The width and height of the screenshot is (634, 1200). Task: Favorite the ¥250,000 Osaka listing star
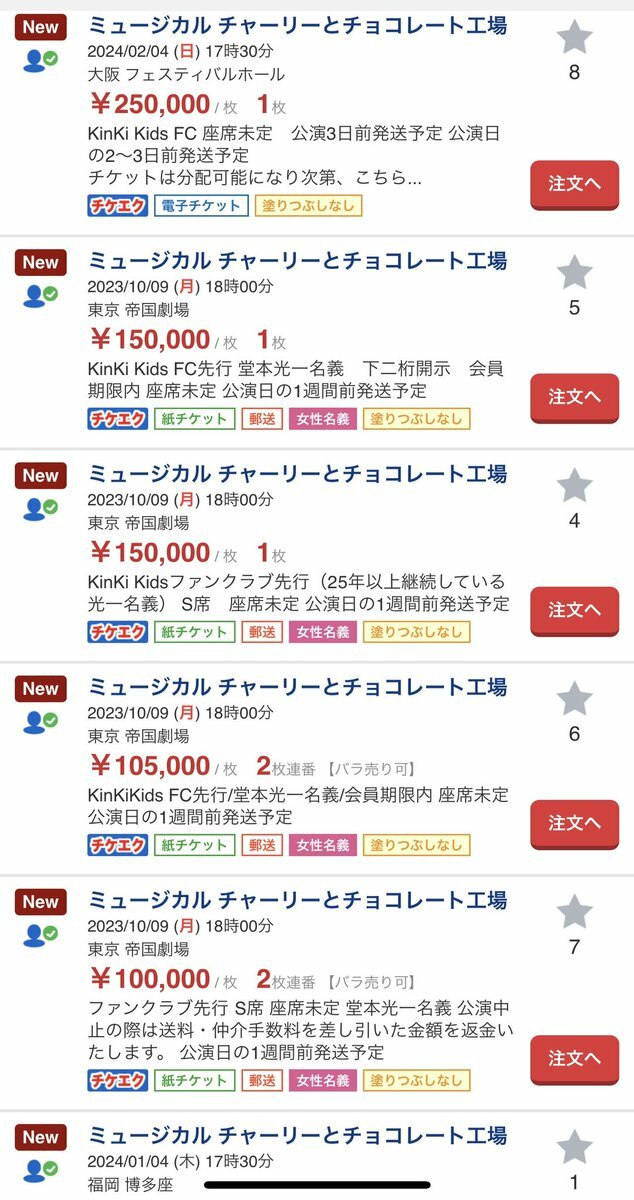[x=574, y=38]
